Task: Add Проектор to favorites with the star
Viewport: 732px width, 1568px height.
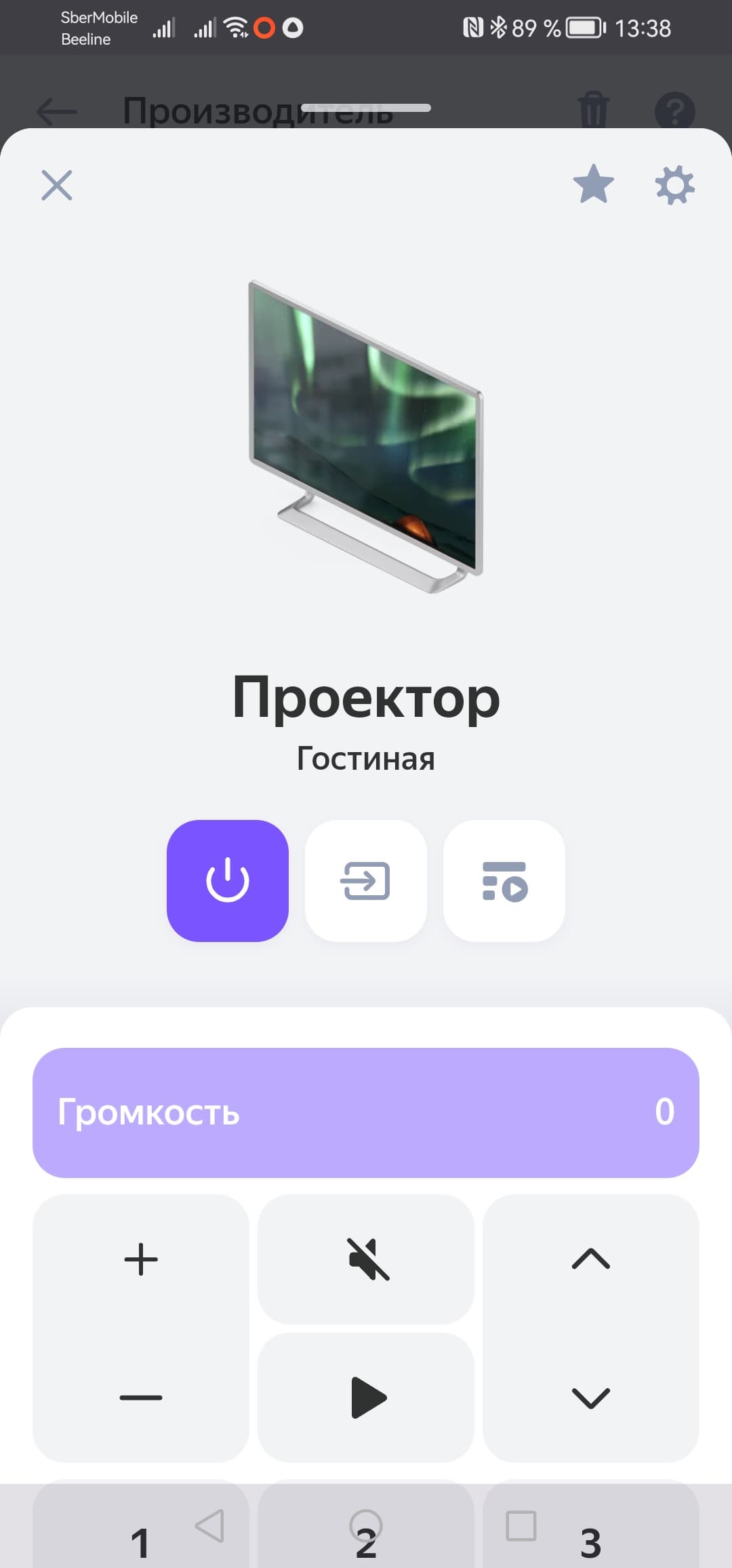Action: tap(593, 184)
